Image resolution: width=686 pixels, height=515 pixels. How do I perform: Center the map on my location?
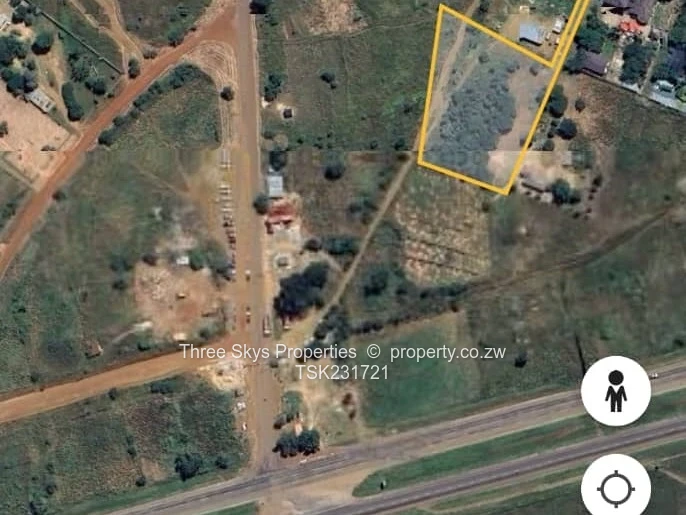tap(616, 488)
